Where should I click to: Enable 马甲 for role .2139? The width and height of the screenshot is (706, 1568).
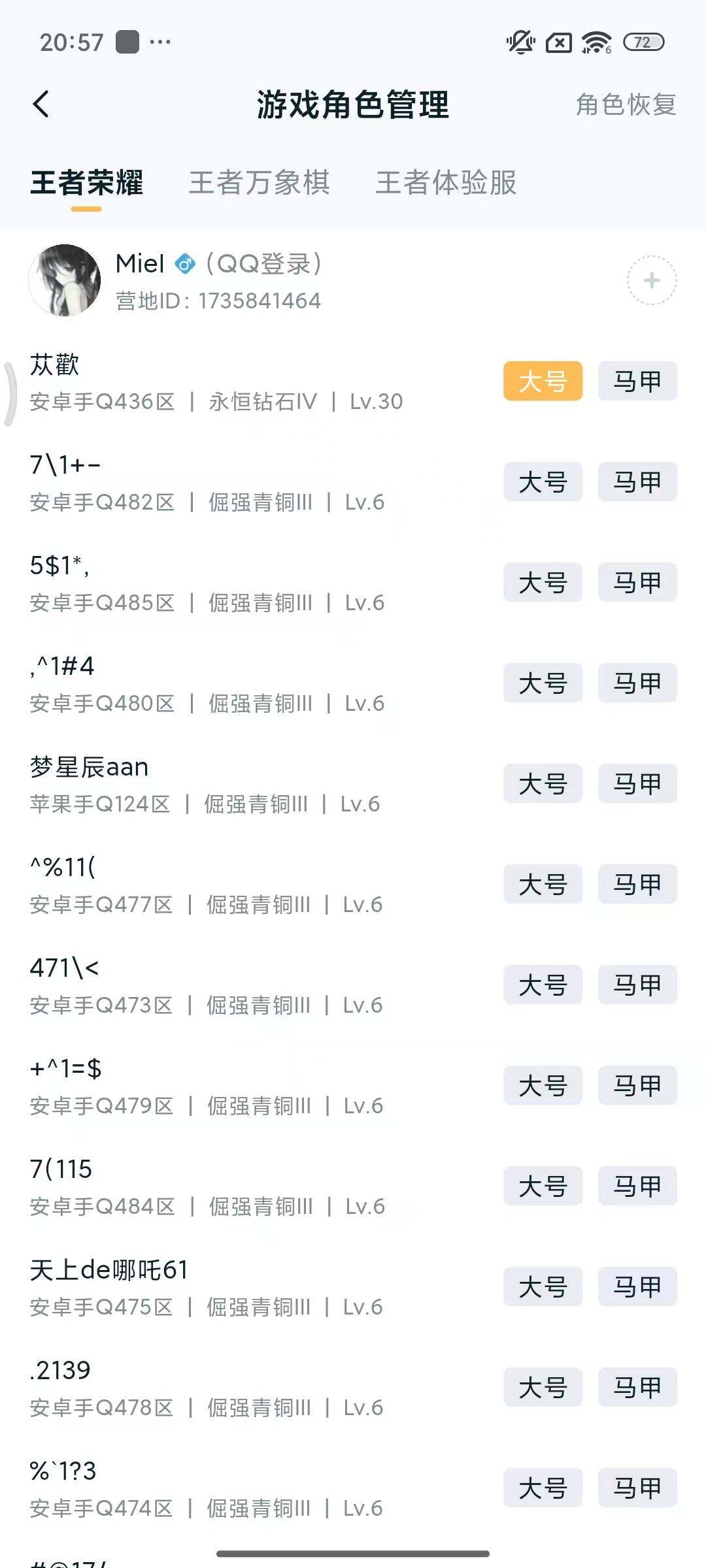(x=637, y=1388)
